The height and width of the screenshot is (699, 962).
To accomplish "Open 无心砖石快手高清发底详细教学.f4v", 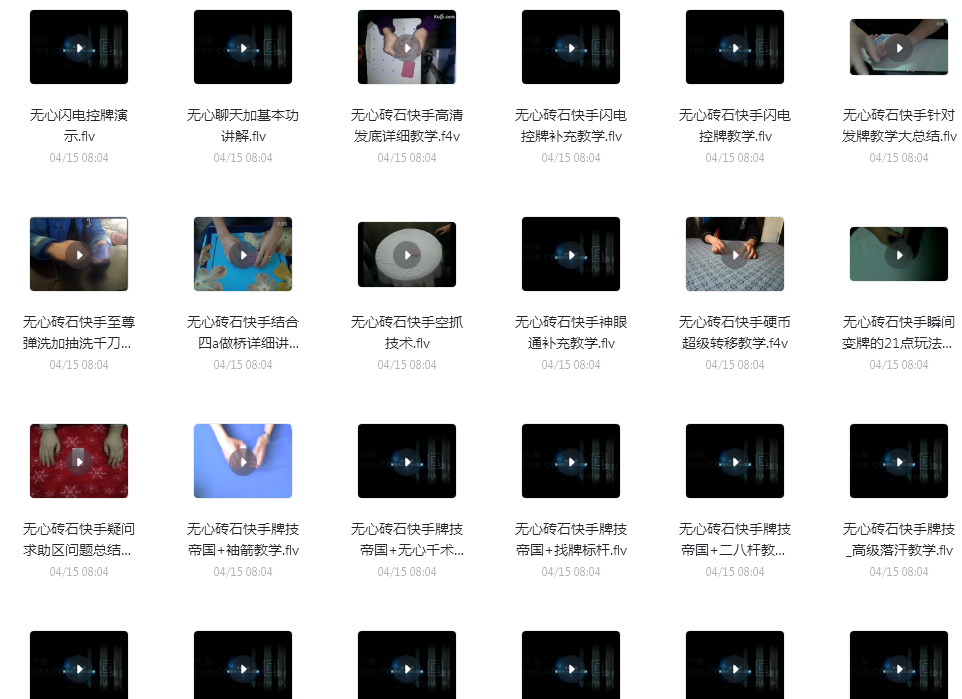I will coord(407,47).
